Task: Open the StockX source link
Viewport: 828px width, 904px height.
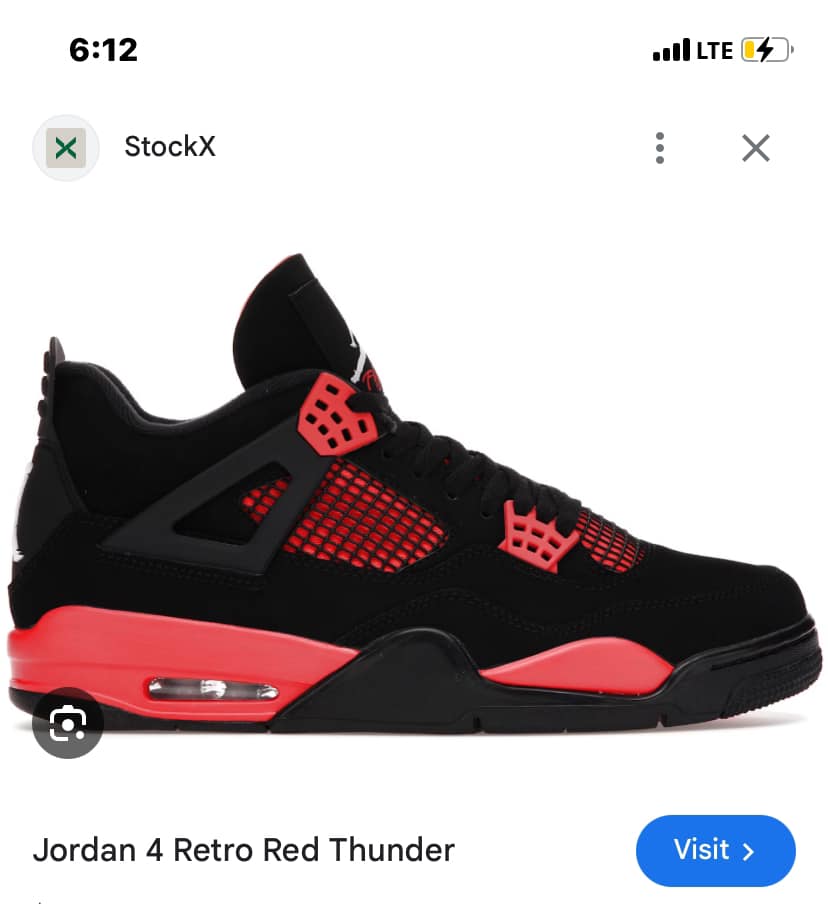Action: coord(169,147)
